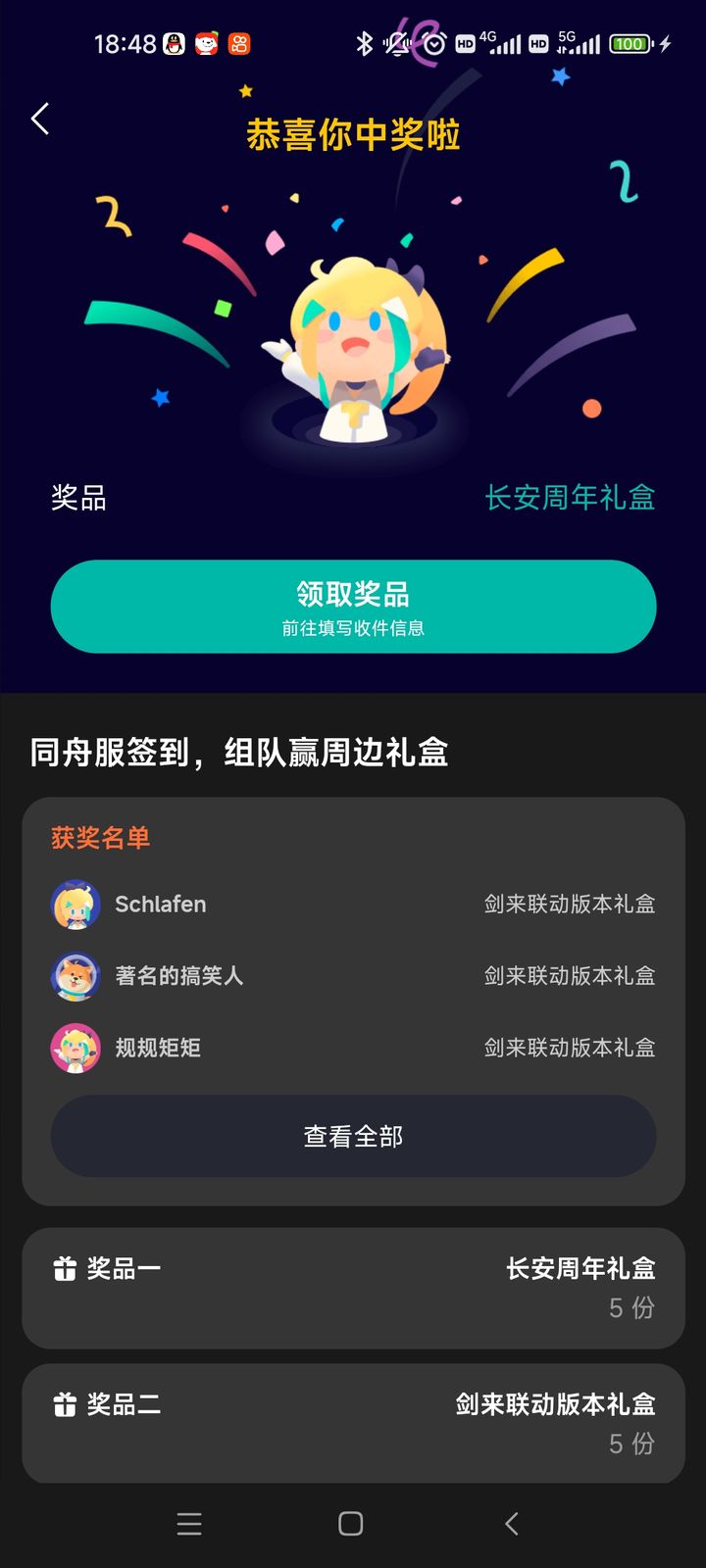
Task: Tap the home button in navigation bar
Action: point(351,1524)
